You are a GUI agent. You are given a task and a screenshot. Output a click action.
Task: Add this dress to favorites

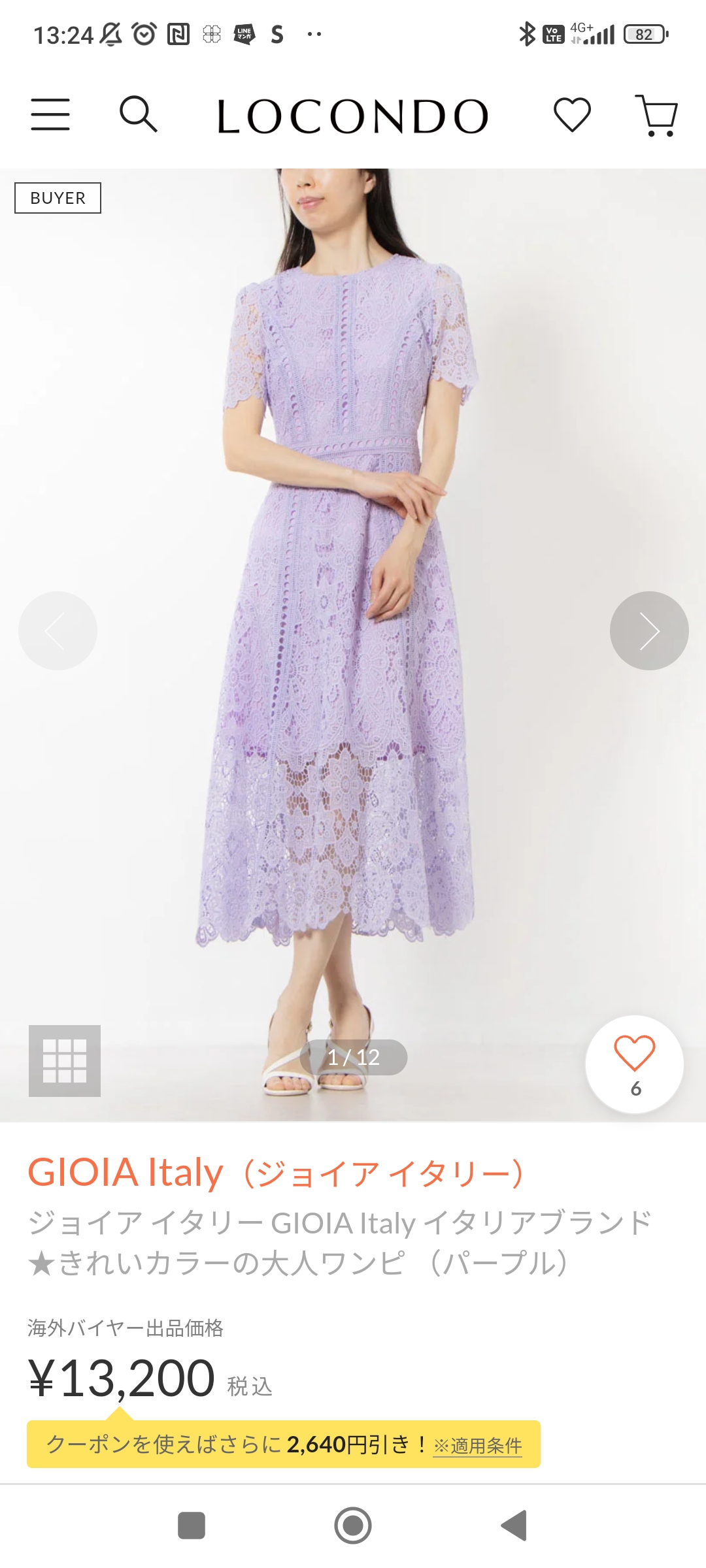(x=635, y=1064)
